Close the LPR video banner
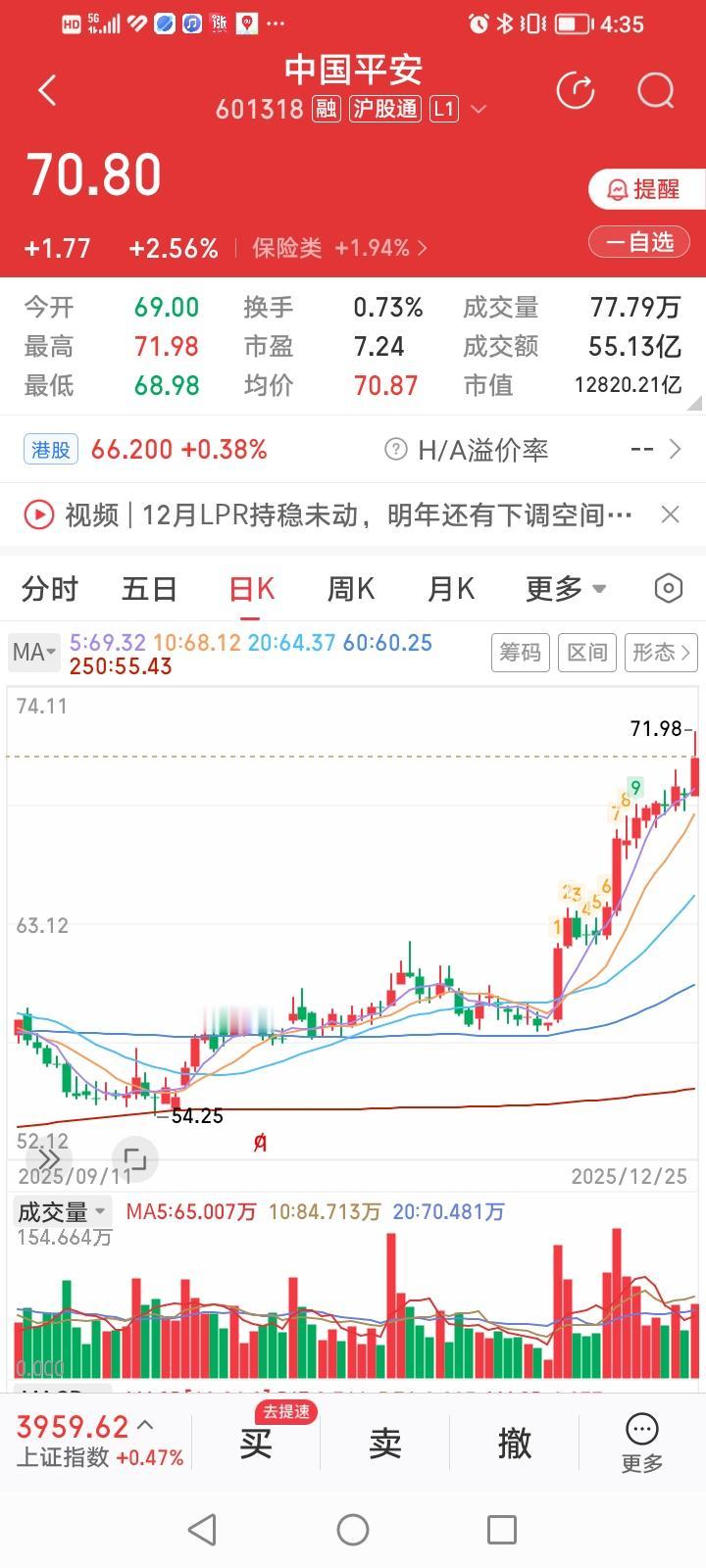Viewport: 706px width, 1568px height. 670,514
